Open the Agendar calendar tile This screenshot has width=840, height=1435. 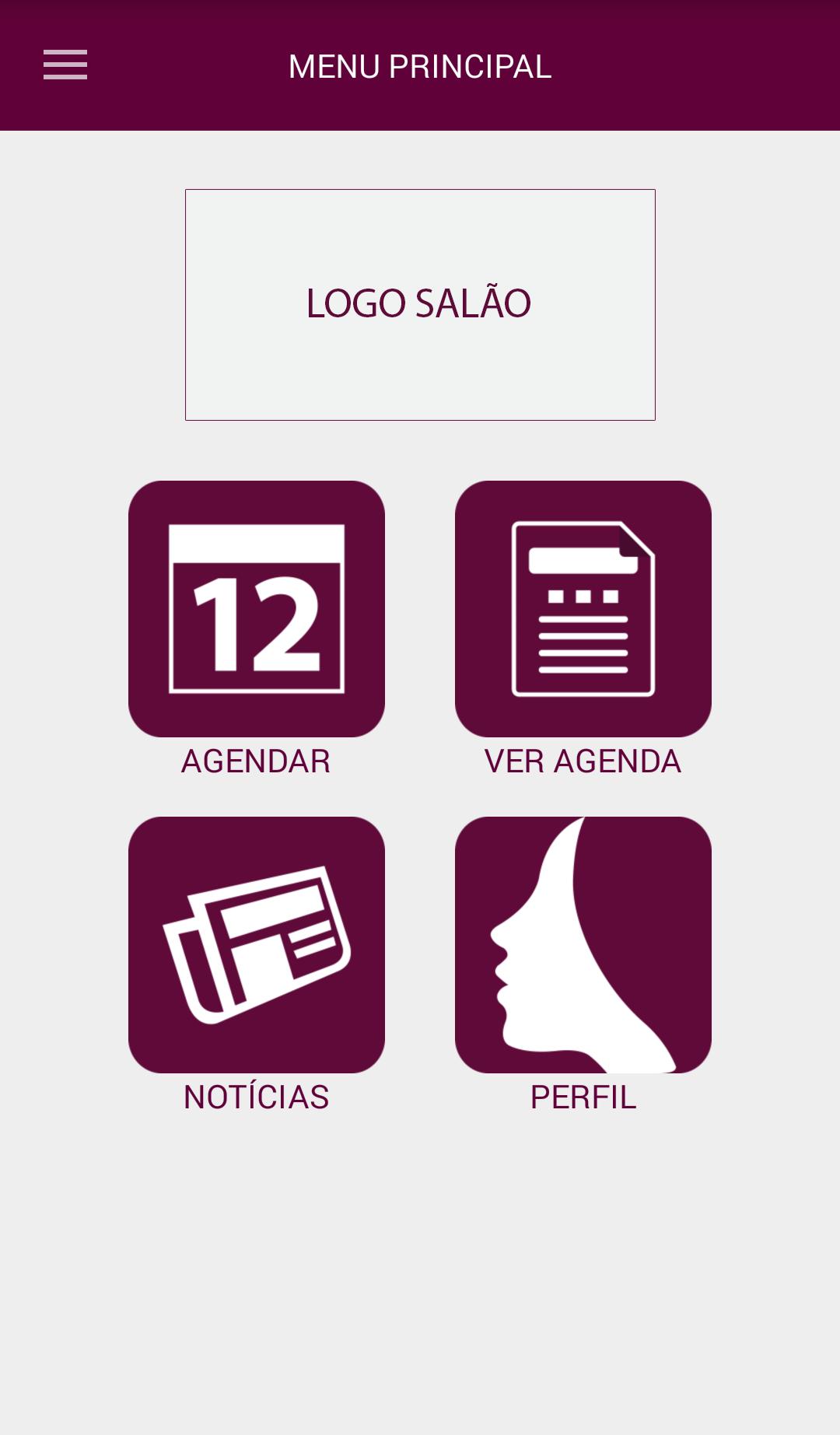[257, 609]
